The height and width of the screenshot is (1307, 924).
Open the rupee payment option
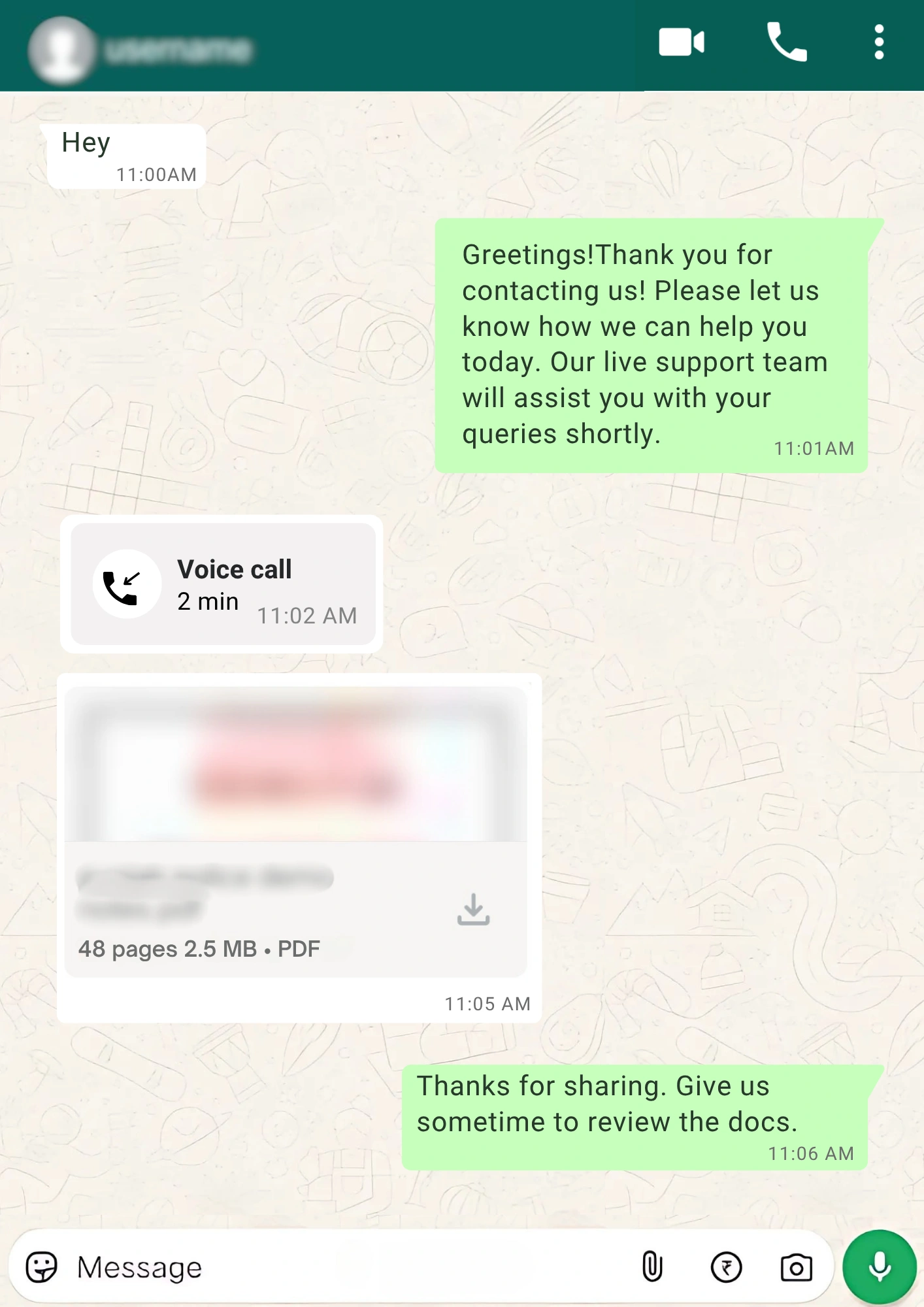click(726, 1267)
